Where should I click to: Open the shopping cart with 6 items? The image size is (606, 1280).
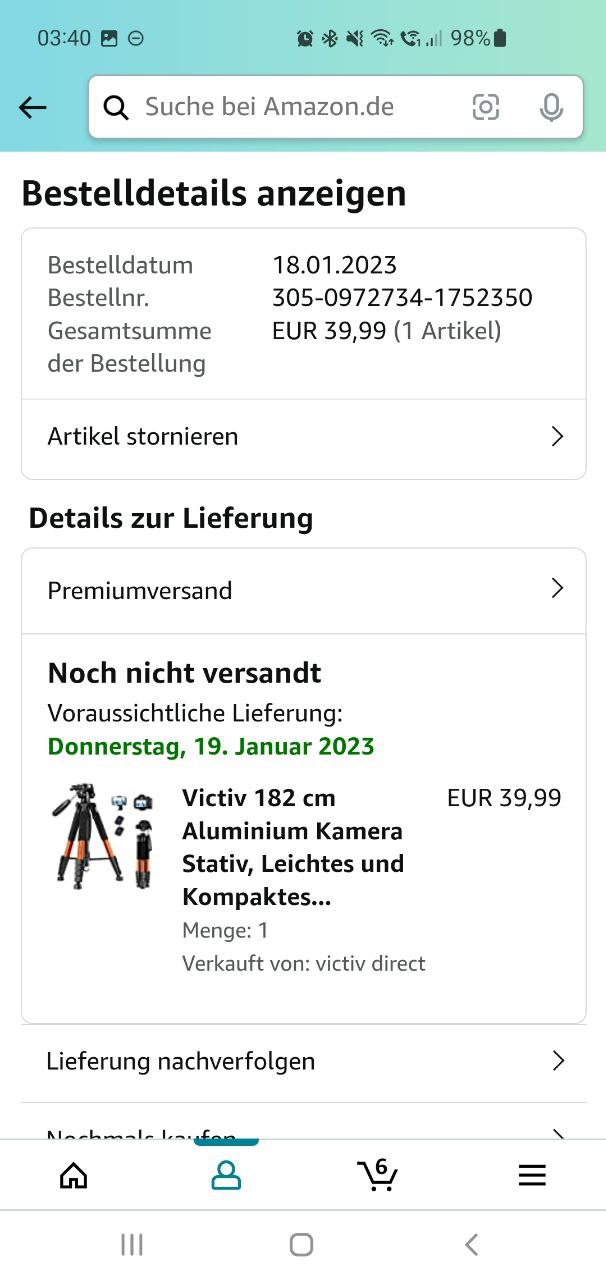[x=378, y=1175]
